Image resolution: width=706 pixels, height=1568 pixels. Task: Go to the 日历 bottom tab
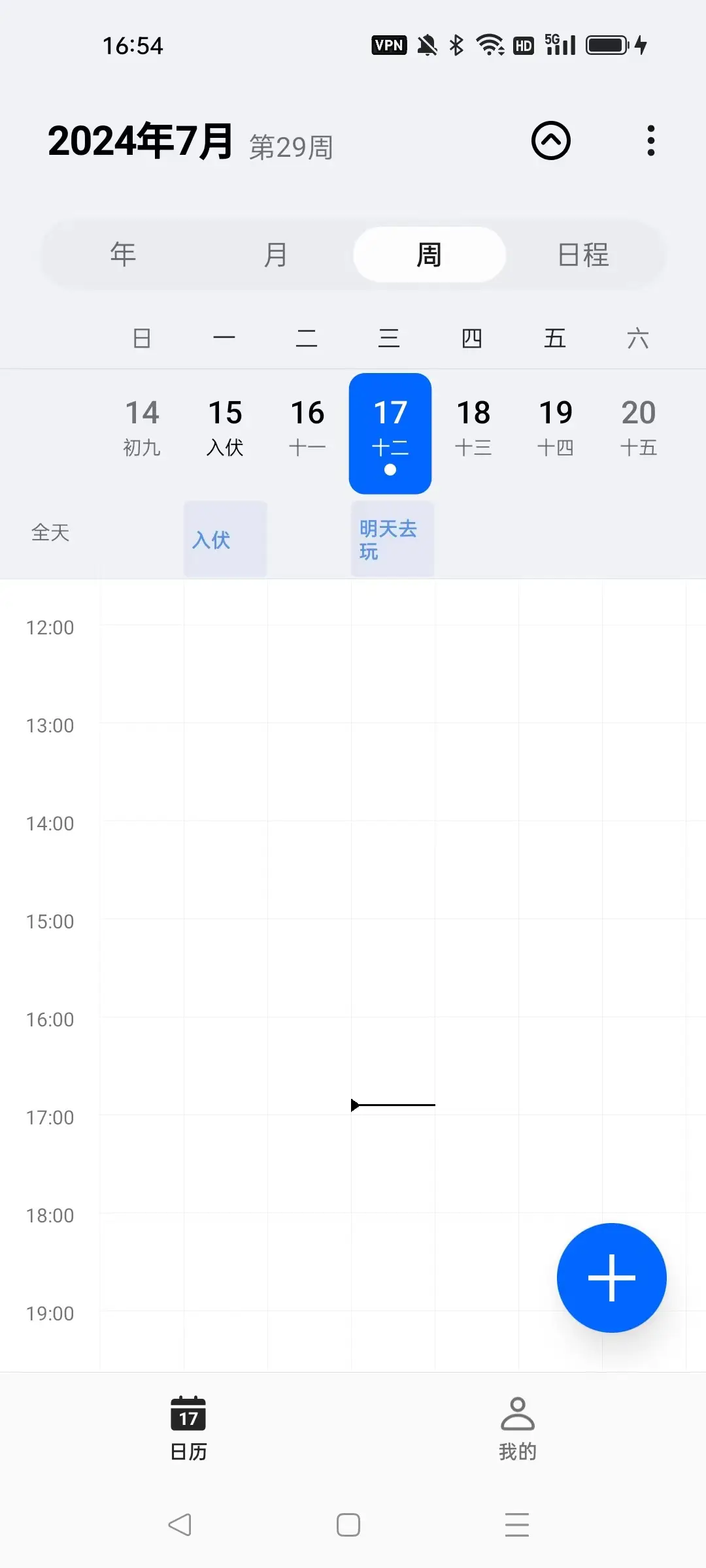click(x=188, y=1428)
